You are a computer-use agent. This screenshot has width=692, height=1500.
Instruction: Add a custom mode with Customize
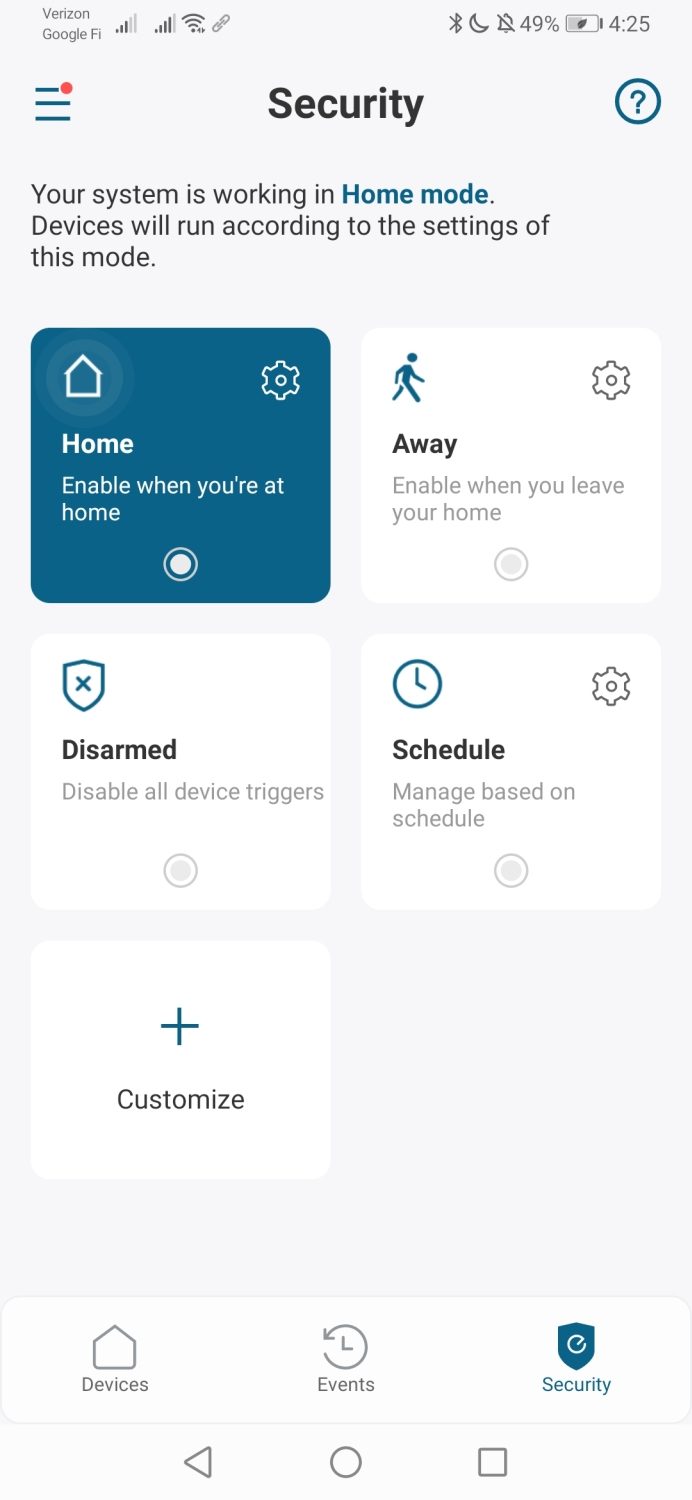[181, 1060]
